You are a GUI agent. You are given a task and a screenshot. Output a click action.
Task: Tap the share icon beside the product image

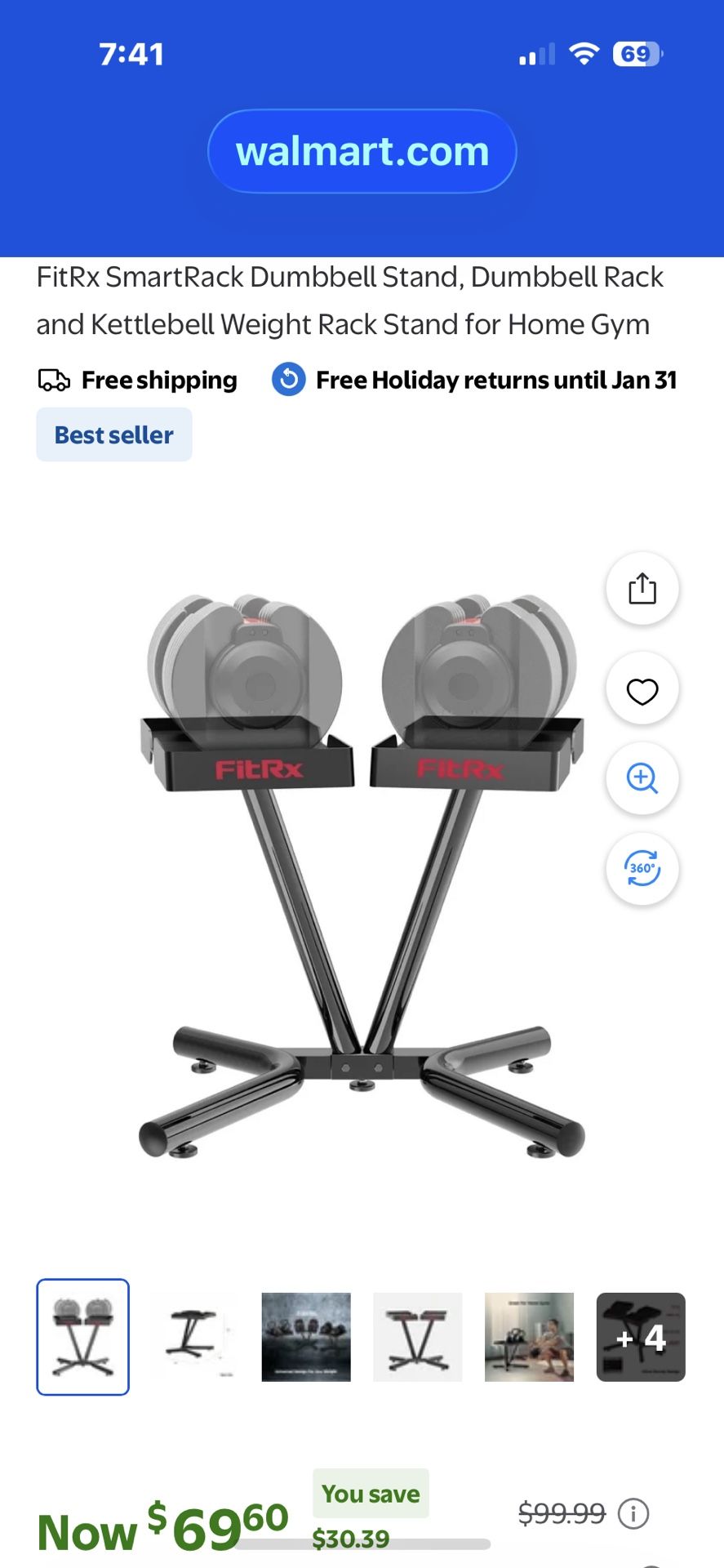click(x=642, y=589)
